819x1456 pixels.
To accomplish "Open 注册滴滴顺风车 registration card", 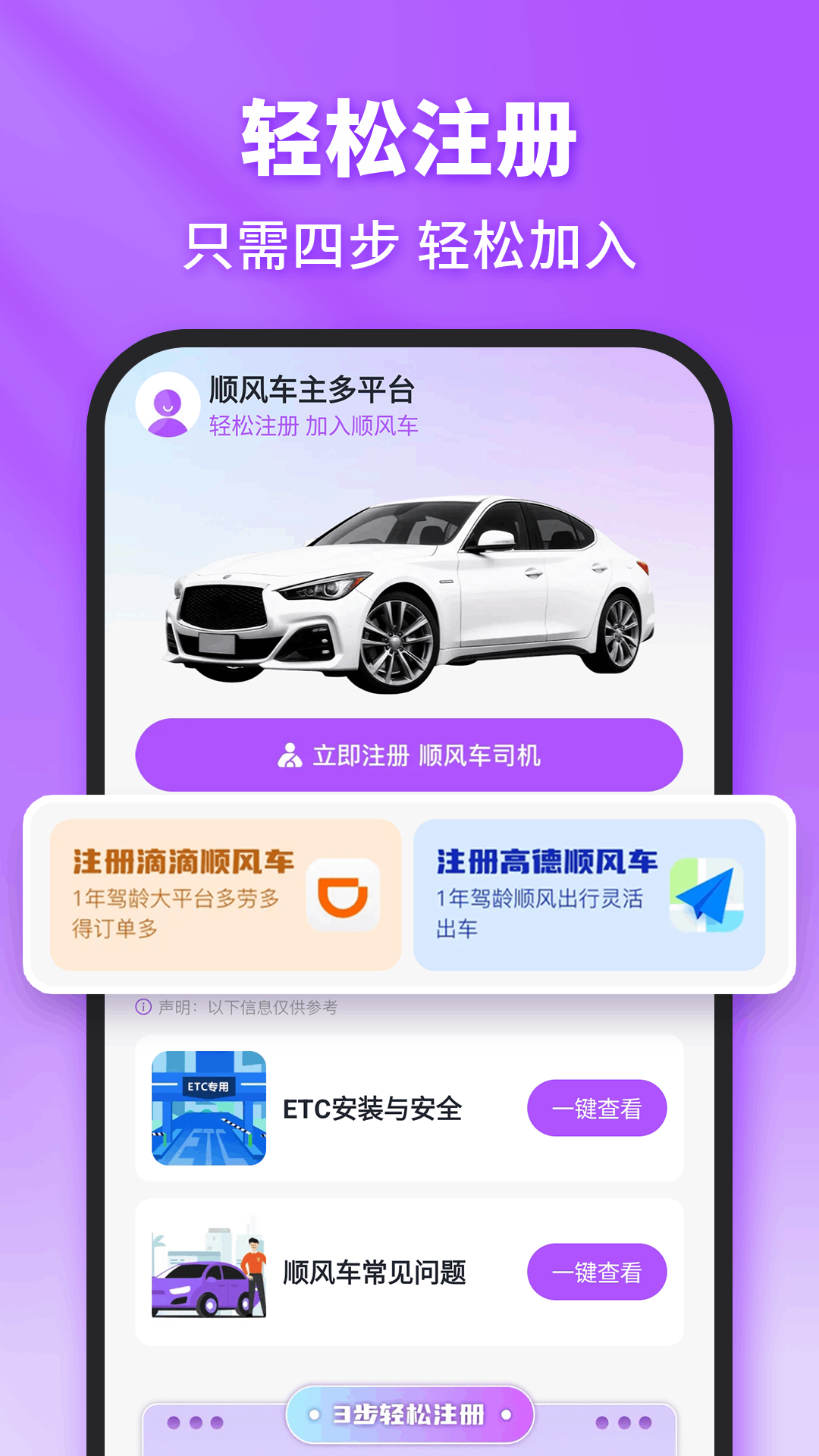I will pyautogui.click(x=224, y=895).
